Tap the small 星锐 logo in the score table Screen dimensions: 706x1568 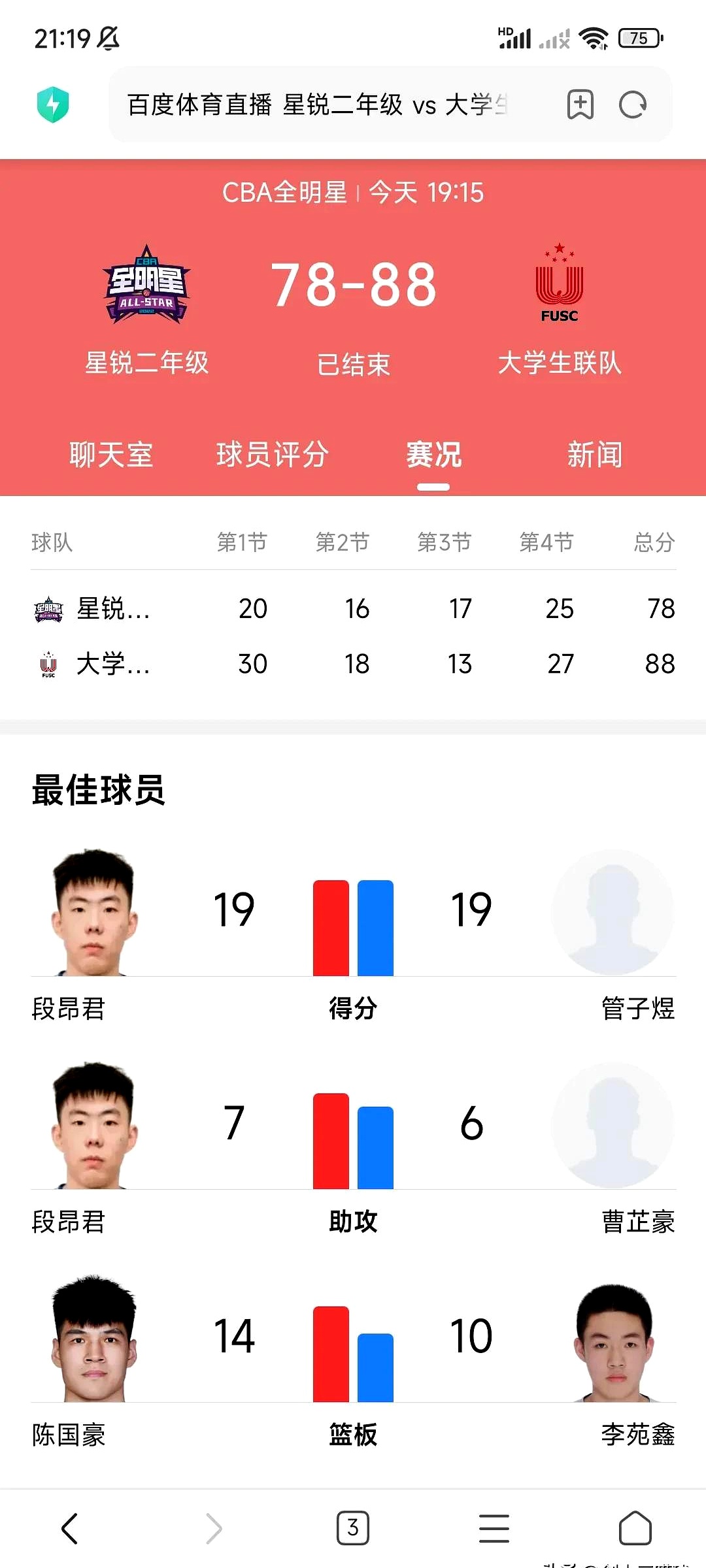point(49,608)
